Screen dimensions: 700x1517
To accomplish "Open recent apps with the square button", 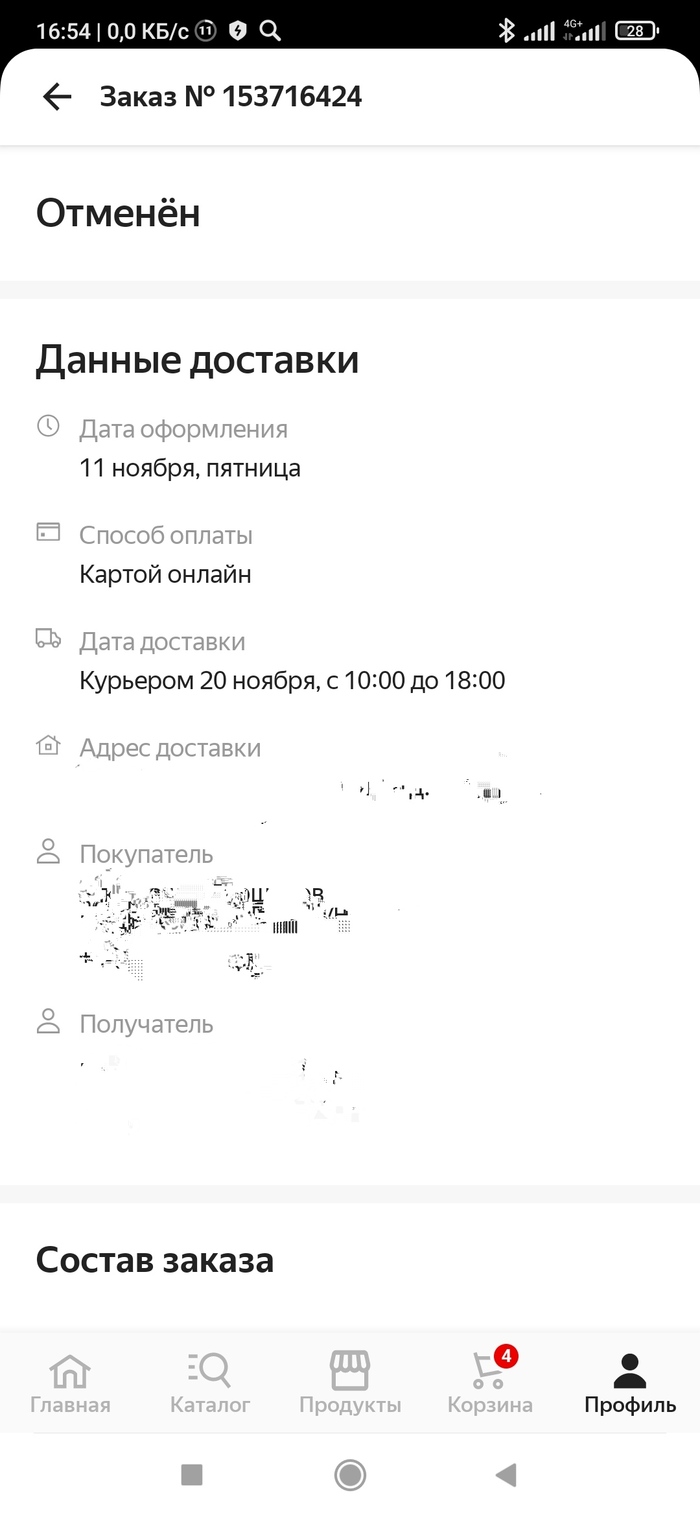I will point(191,1474).
